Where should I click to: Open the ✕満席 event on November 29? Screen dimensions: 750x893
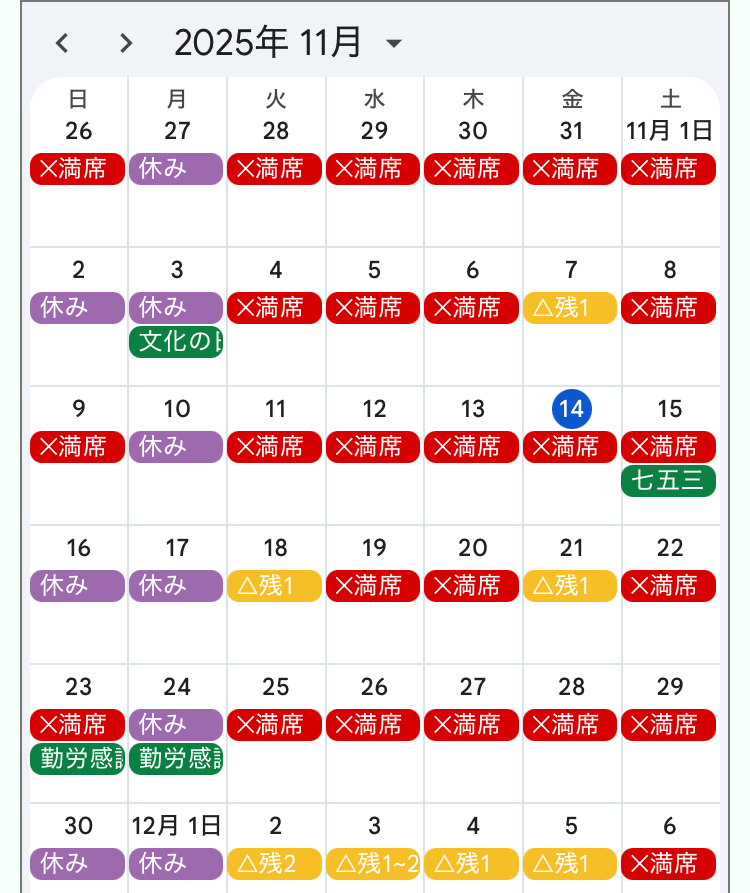pyautogui.click(x=668, y=725)
